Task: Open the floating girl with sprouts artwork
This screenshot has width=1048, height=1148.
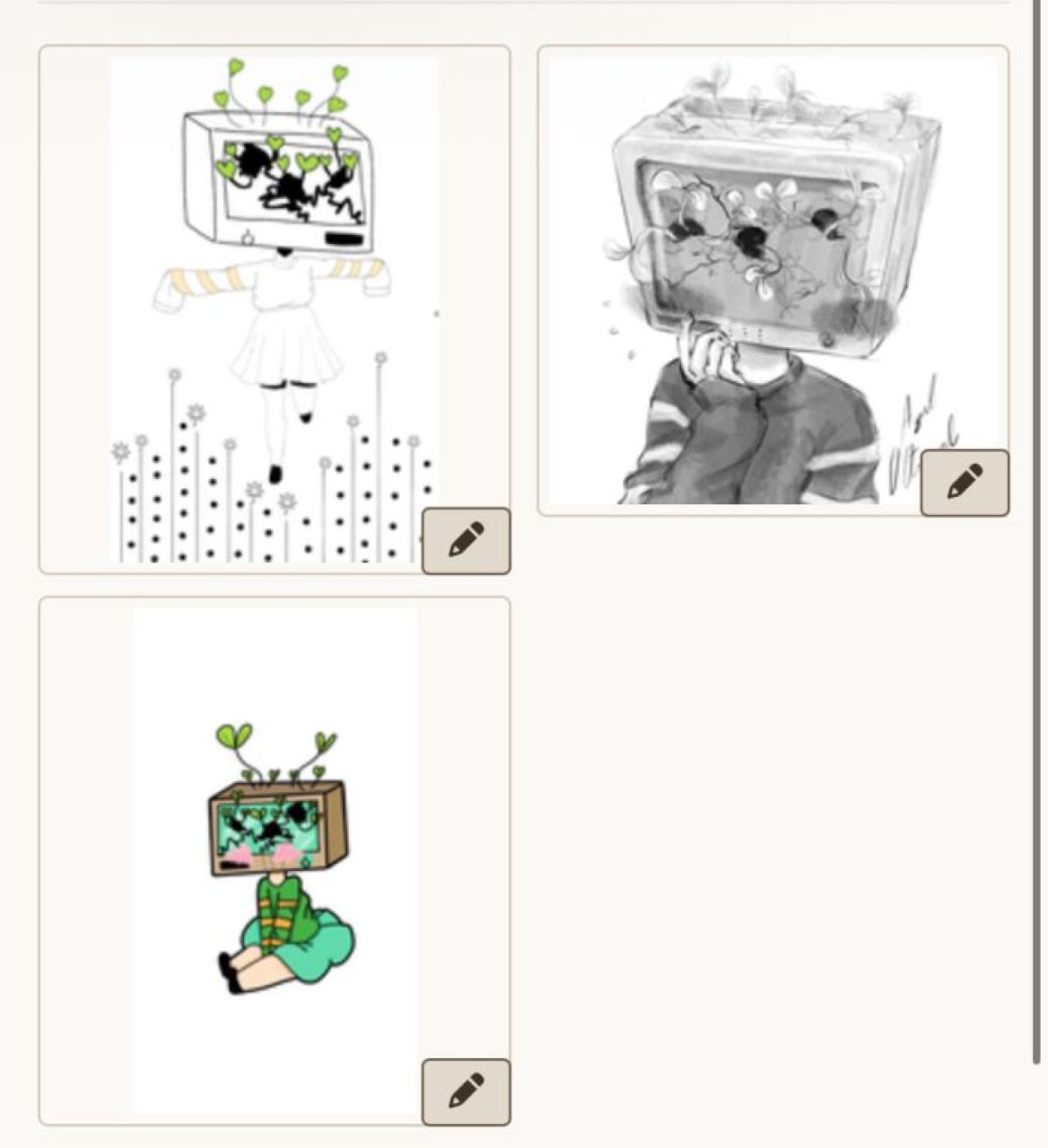Action: tap(274, 303)
